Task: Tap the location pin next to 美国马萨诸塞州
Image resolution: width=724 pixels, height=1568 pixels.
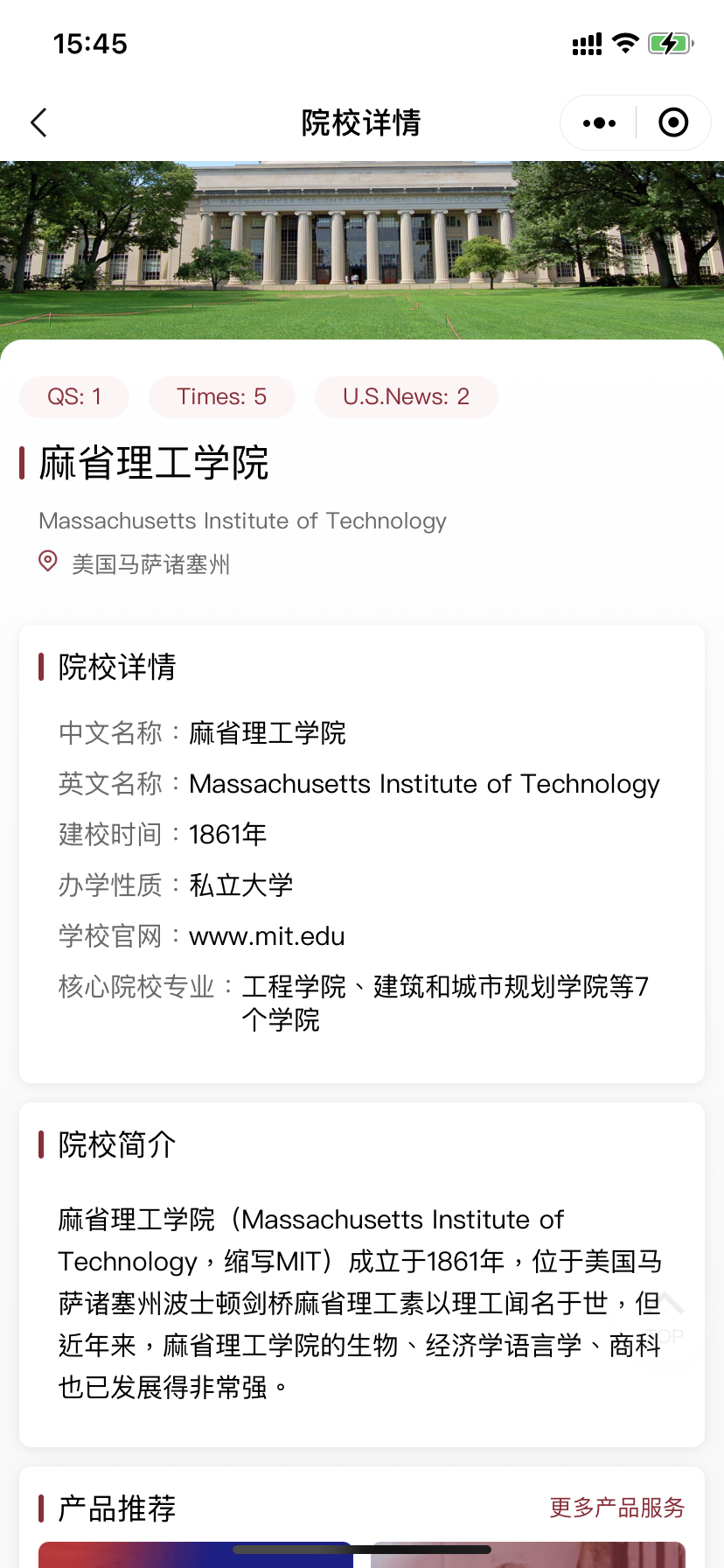Action: click(48, 563)
